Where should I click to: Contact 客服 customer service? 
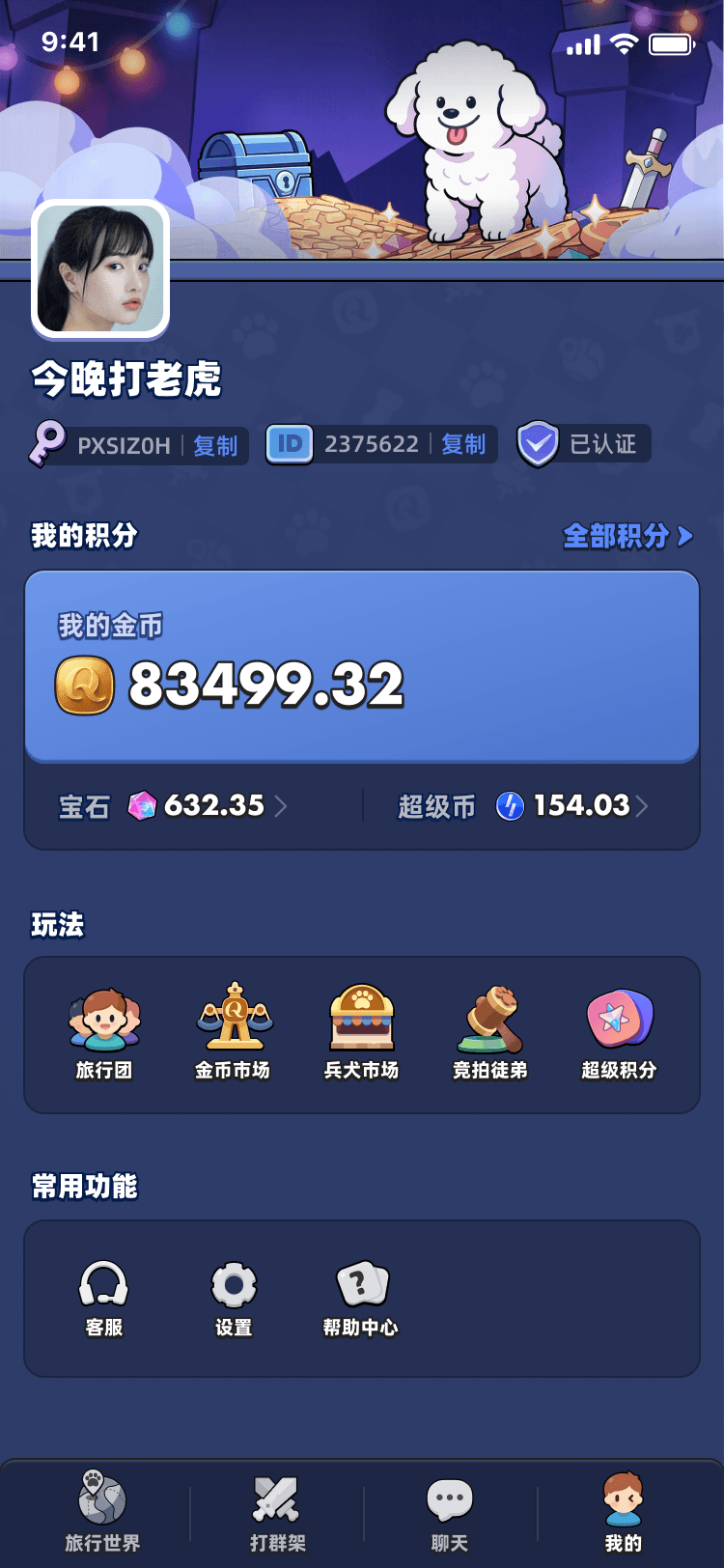click(103, 1299)
